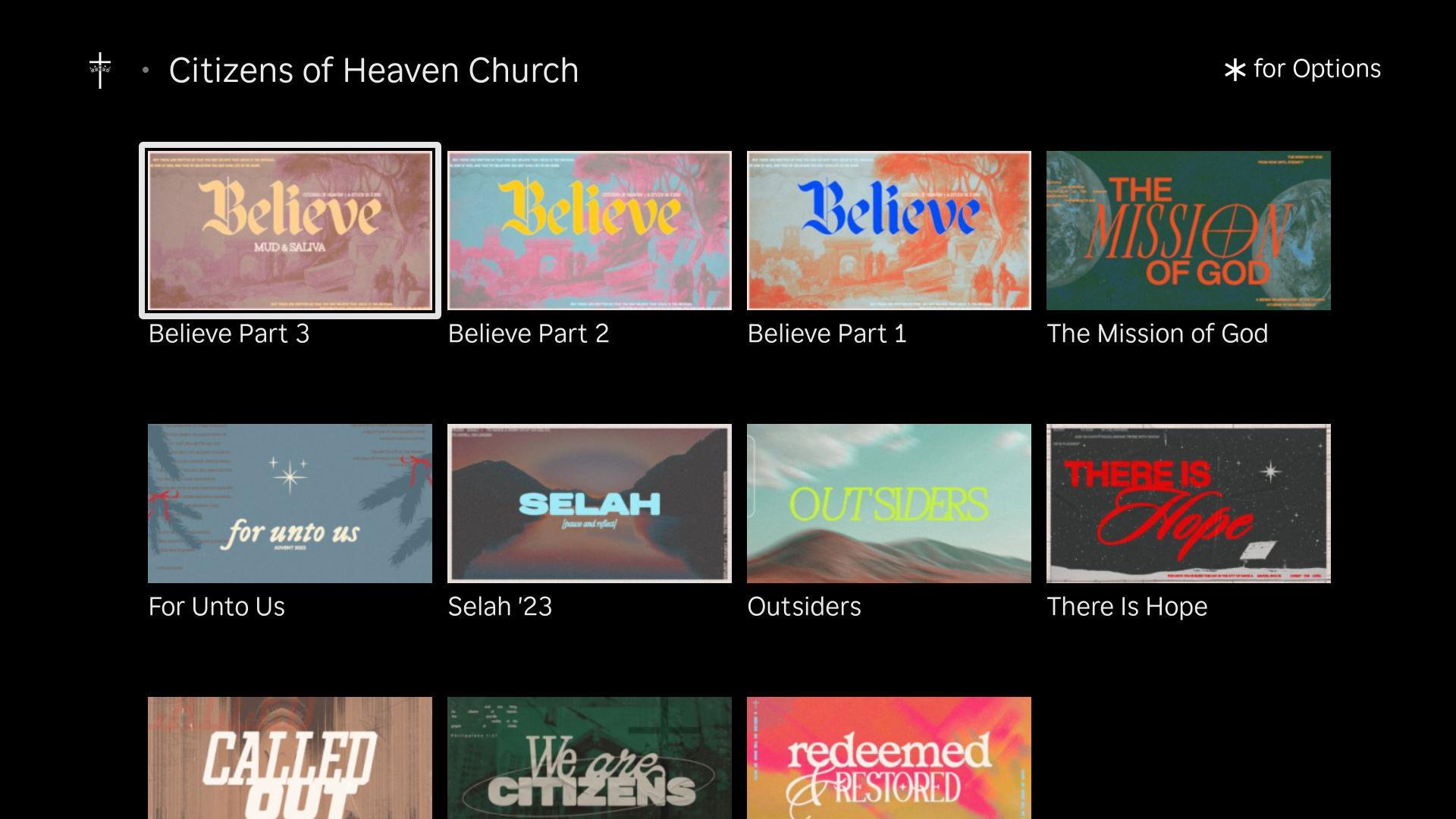1456x819 pixels.
Task: Select the For Unto Us tile
Action: point(290,504)
